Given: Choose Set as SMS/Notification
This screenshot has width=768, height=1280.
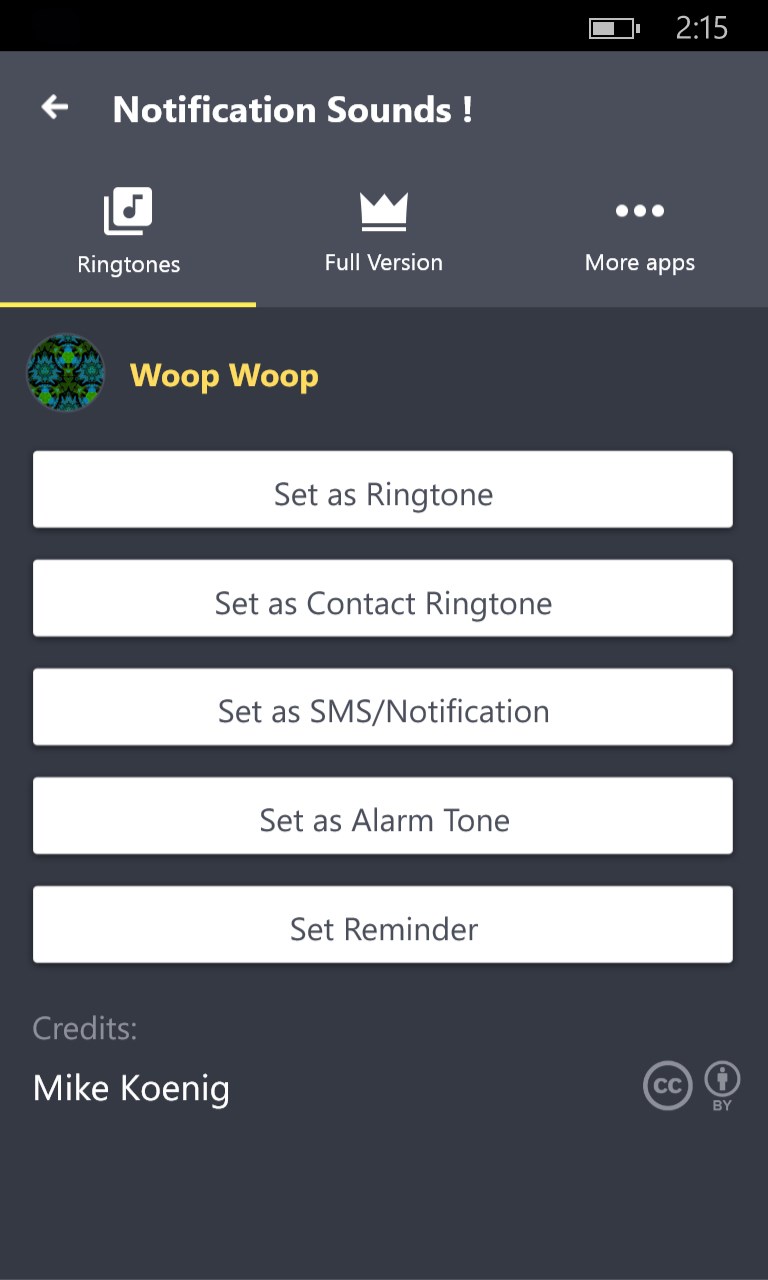Looking at the screenshot, I should pos(383,707).
